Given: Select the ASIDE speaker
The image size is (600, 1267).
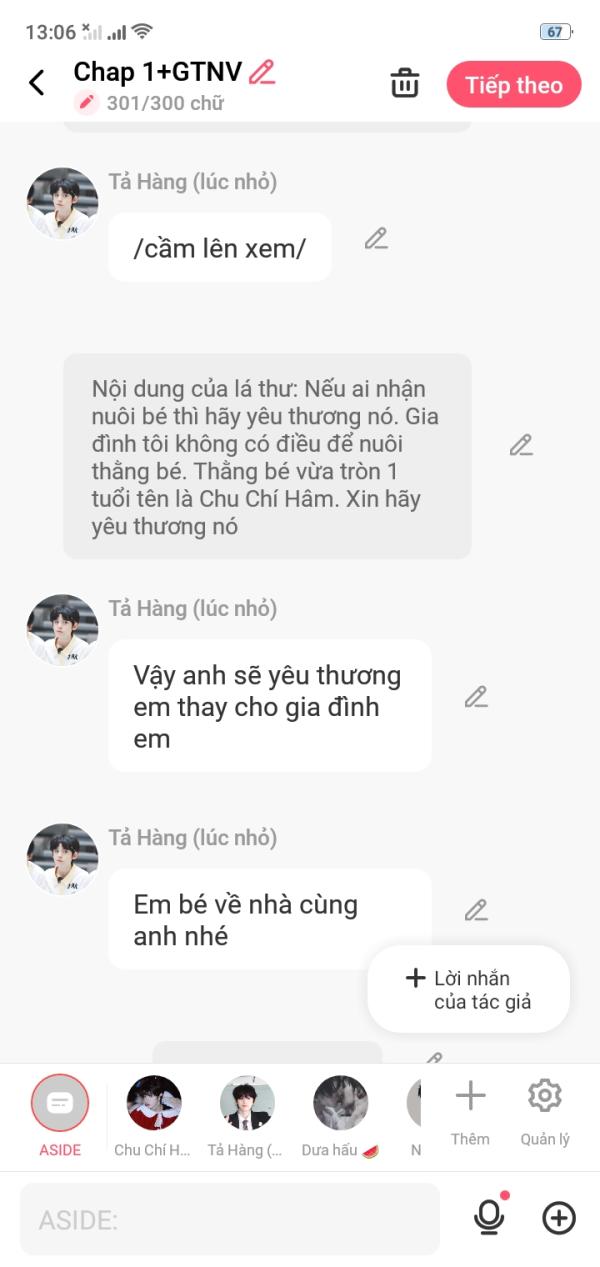Looking at the screenshot, I should (60, 1116).
